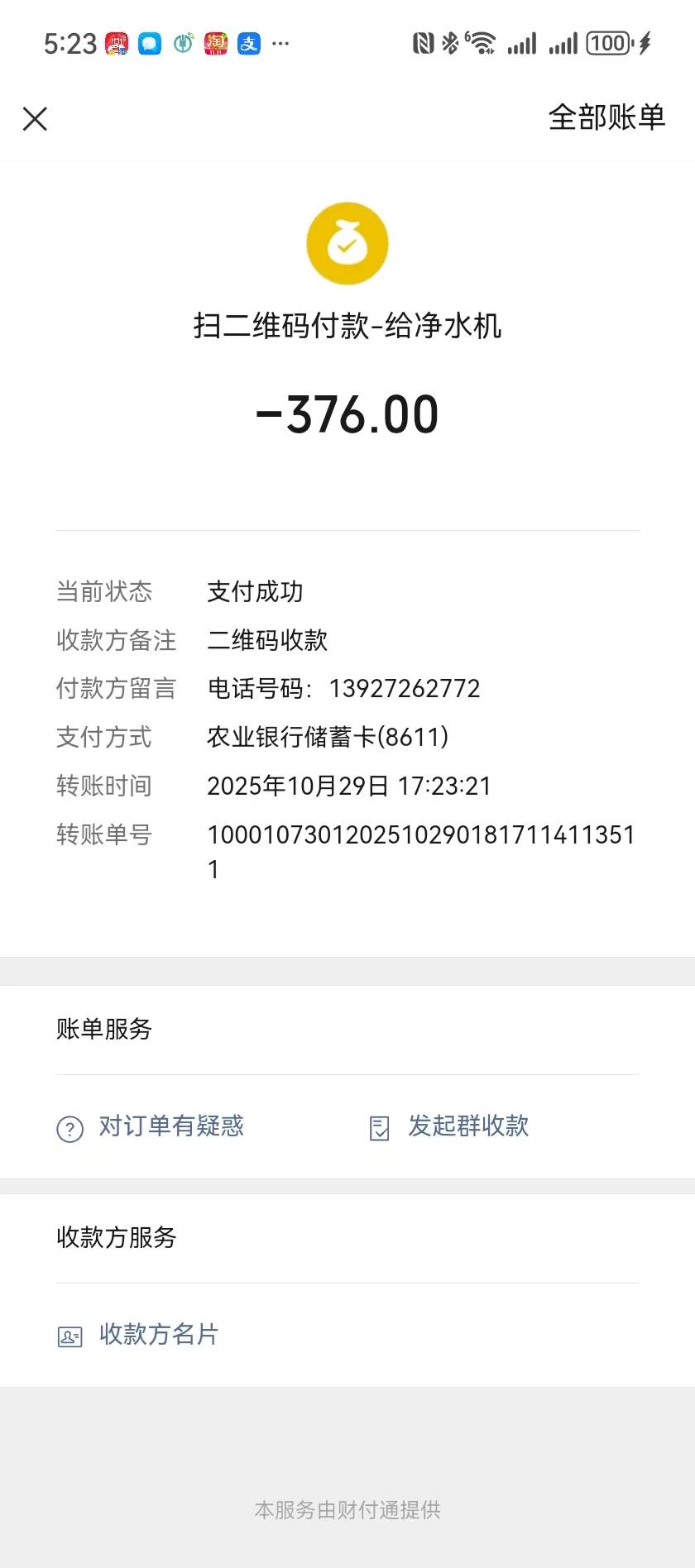The width and height of the screenshot is (695, 1568).
Task: Start a group collection via 发起群收款
Action: [x=449, y=1126]
